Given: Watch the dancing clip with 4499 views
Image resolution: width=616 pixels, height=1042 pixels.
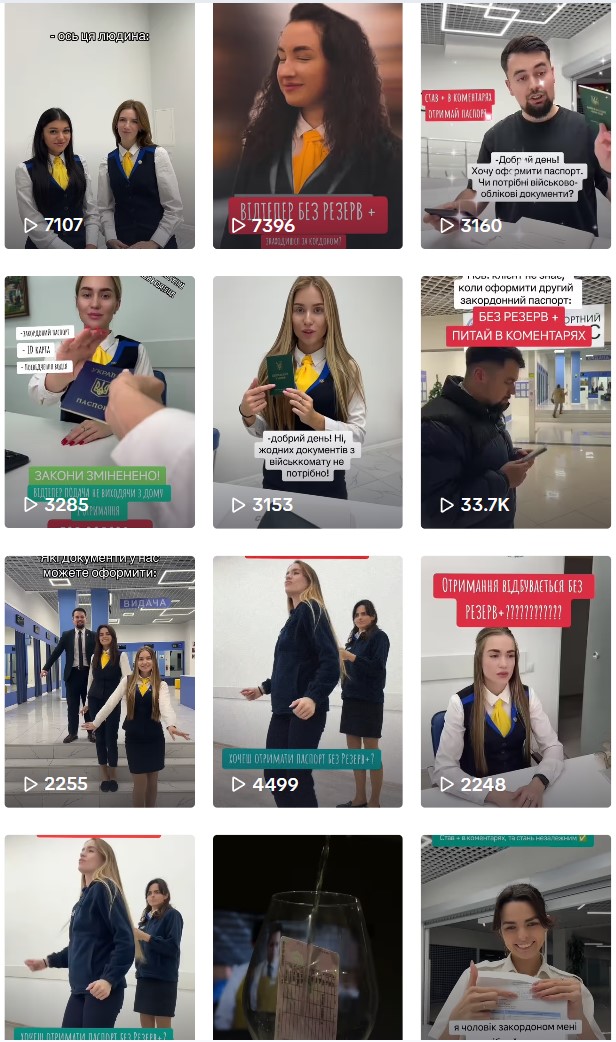Looking at the screenshot, I should (307, 680).
